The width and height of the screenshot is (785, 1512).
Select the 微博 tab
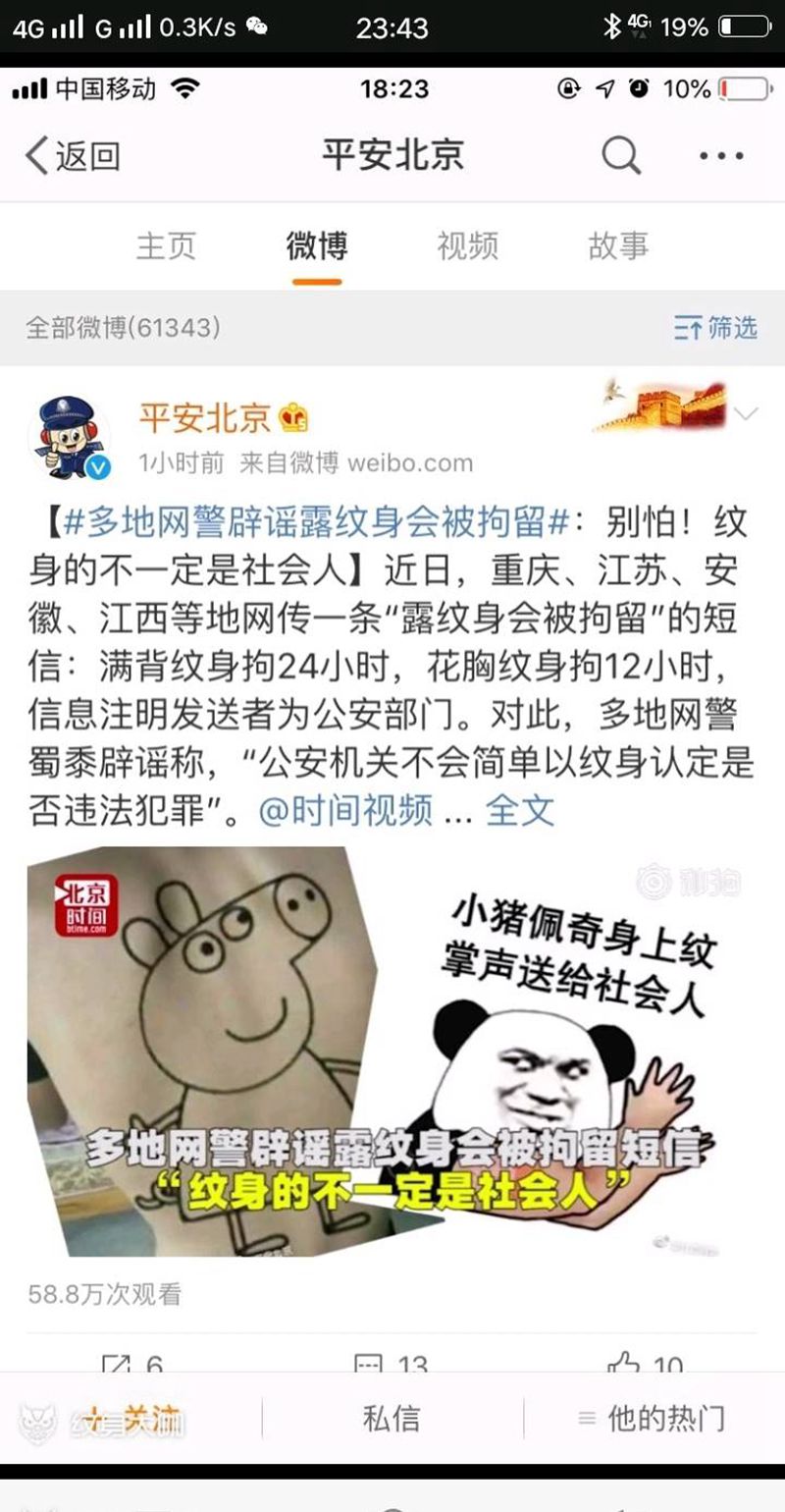pyautogui.click(x=316, y=245)
